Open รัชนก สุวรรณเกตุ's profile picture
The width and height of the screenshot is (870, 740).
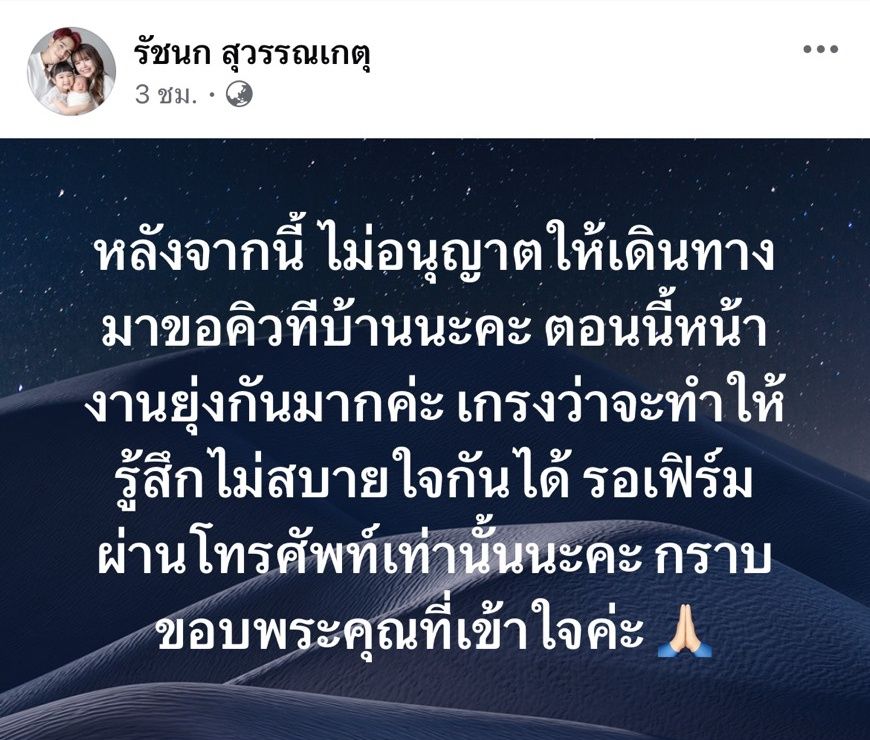(x=71, y=69)
